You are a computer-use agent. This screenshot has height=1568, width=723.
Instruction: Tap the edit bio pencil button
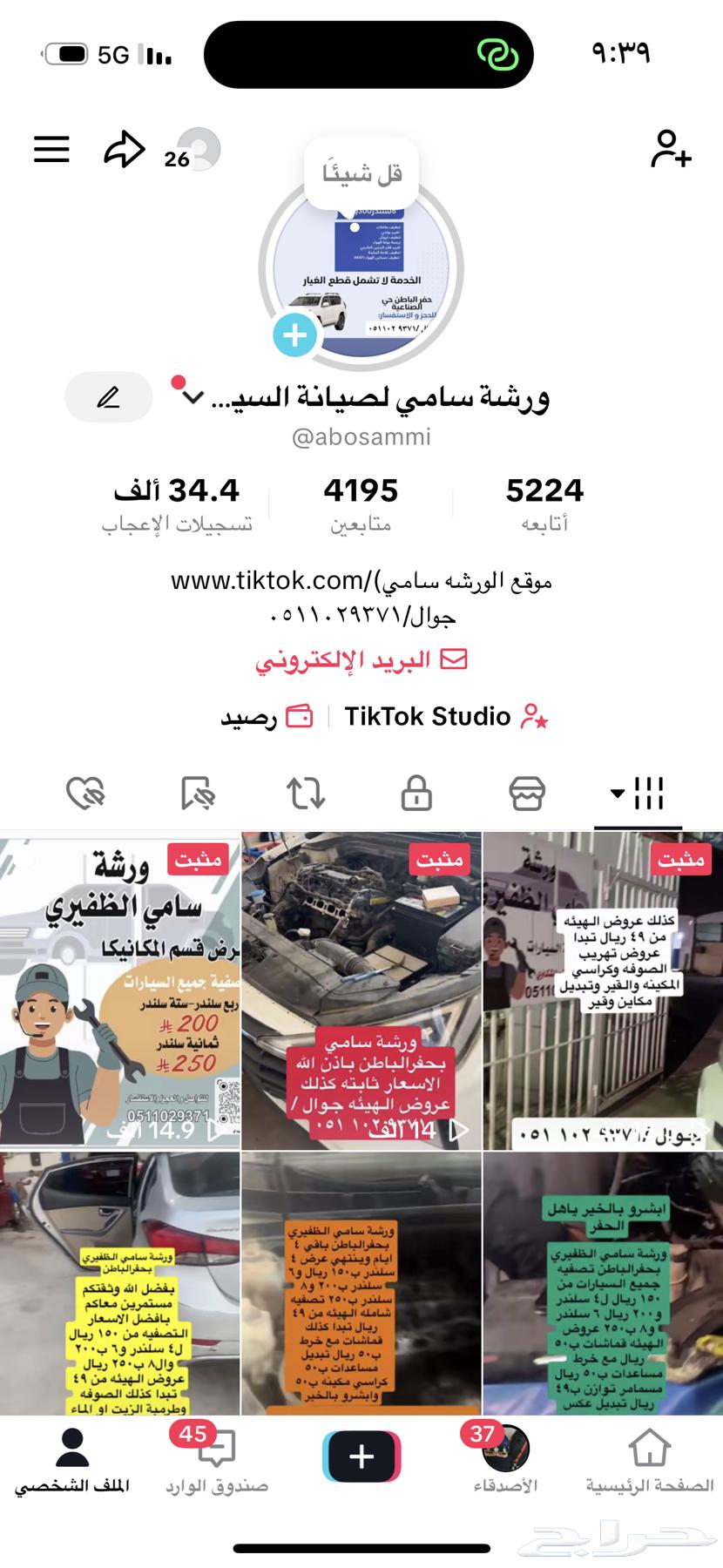tap(108, 396)
